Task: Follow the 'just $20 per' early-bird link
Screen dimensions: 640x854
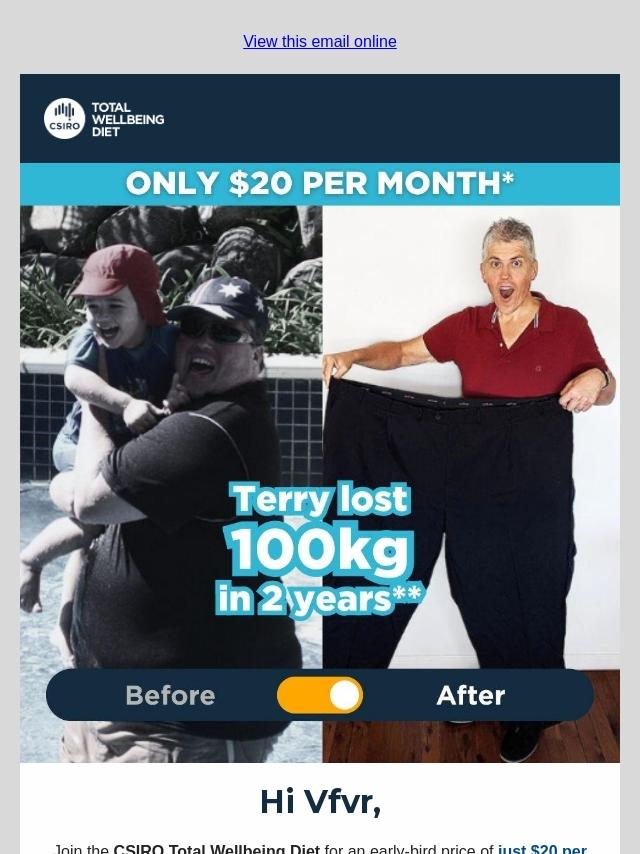Action: pyautogui.click(x=542, y=848)
